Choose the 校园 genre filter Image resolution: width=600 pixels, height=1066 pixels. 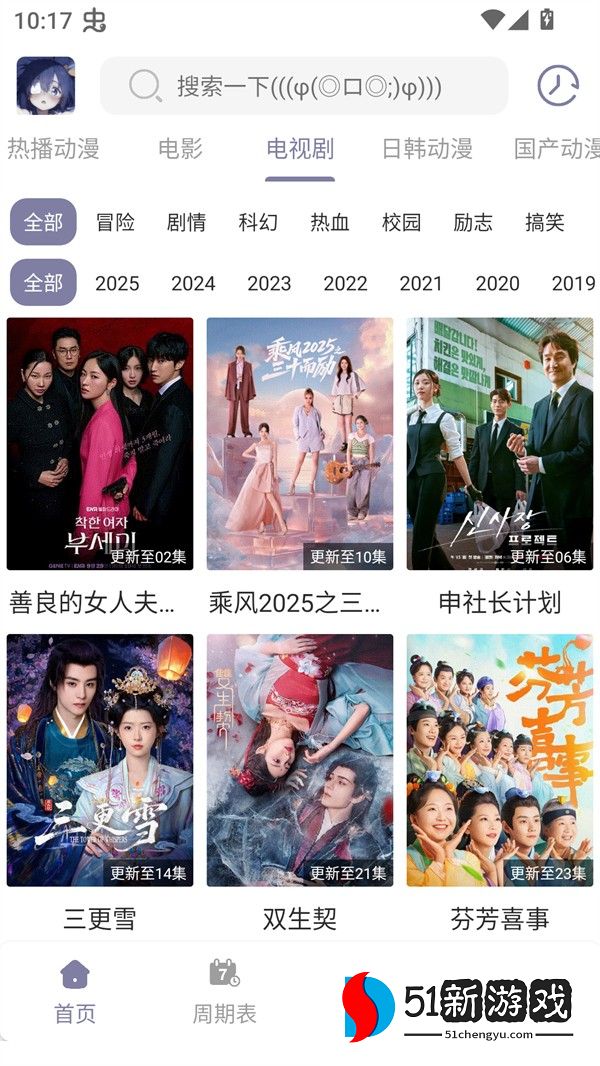point(401,222)
